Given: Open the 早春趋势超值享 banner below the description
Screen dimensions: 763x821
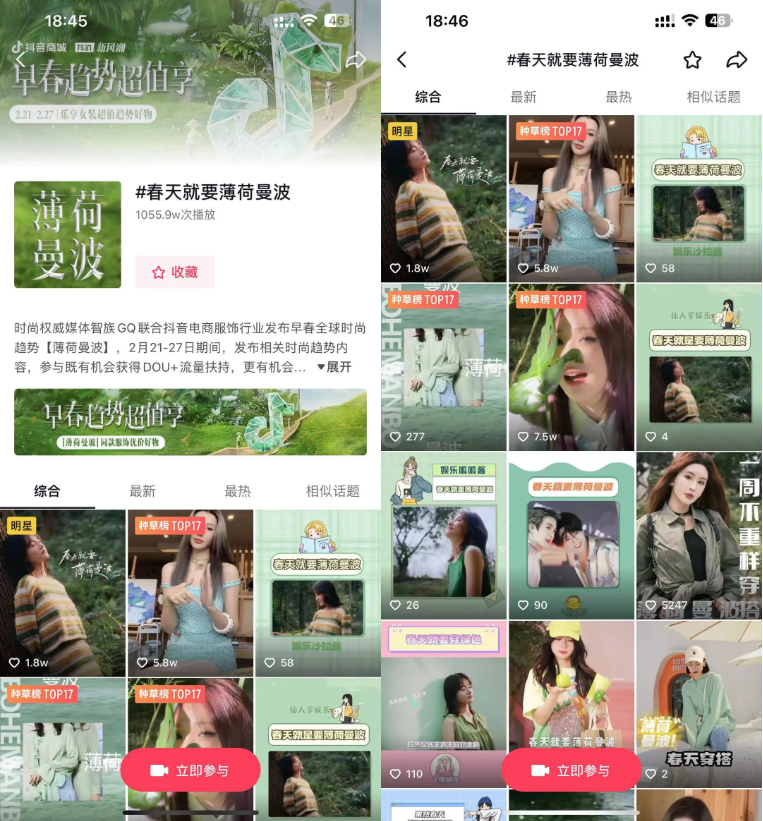Looking at the screenshot, I should tap(190, 422).
